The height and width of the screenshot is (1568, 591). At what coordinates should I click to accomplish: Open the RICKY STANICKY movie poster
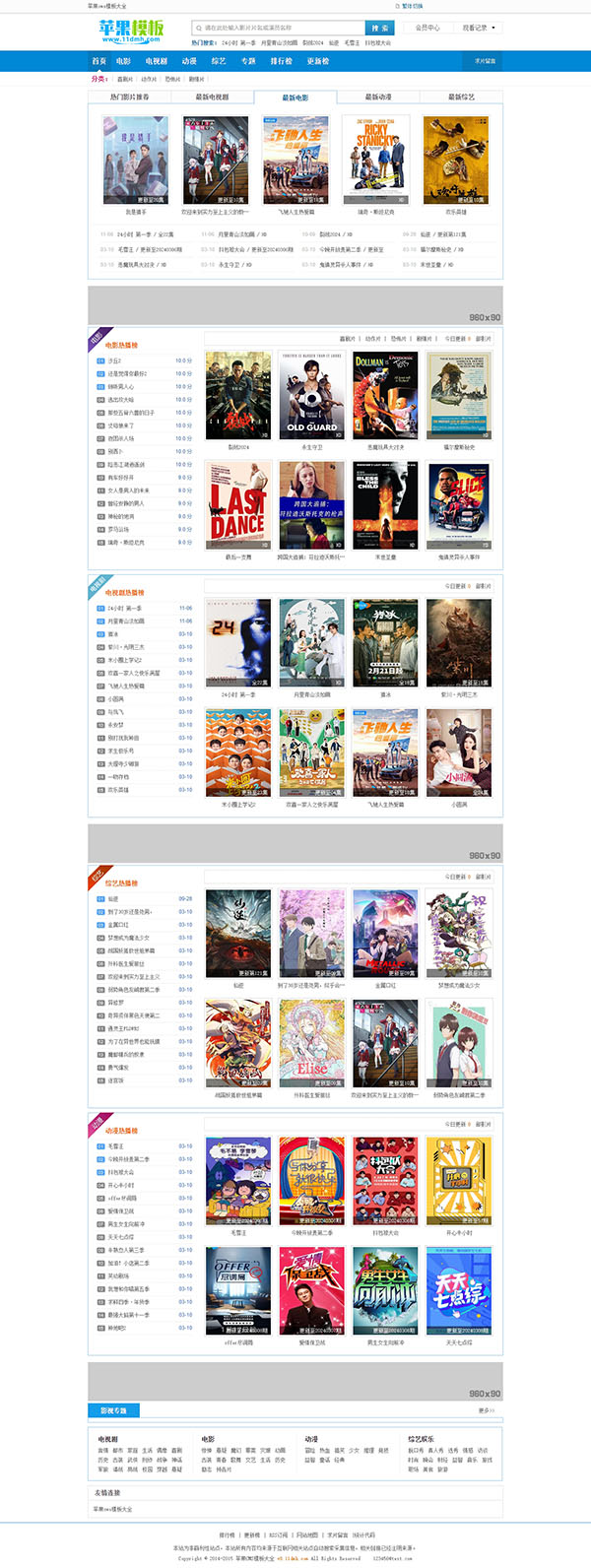pos(375,160)
